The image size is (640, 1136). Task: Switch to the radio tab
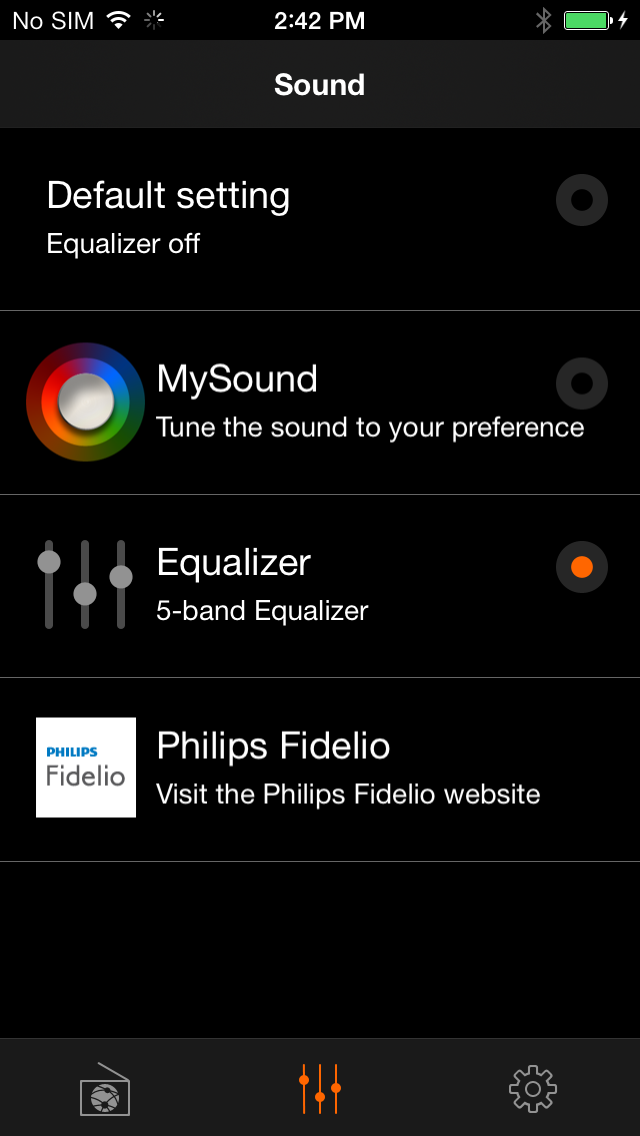coord(105,1088)
